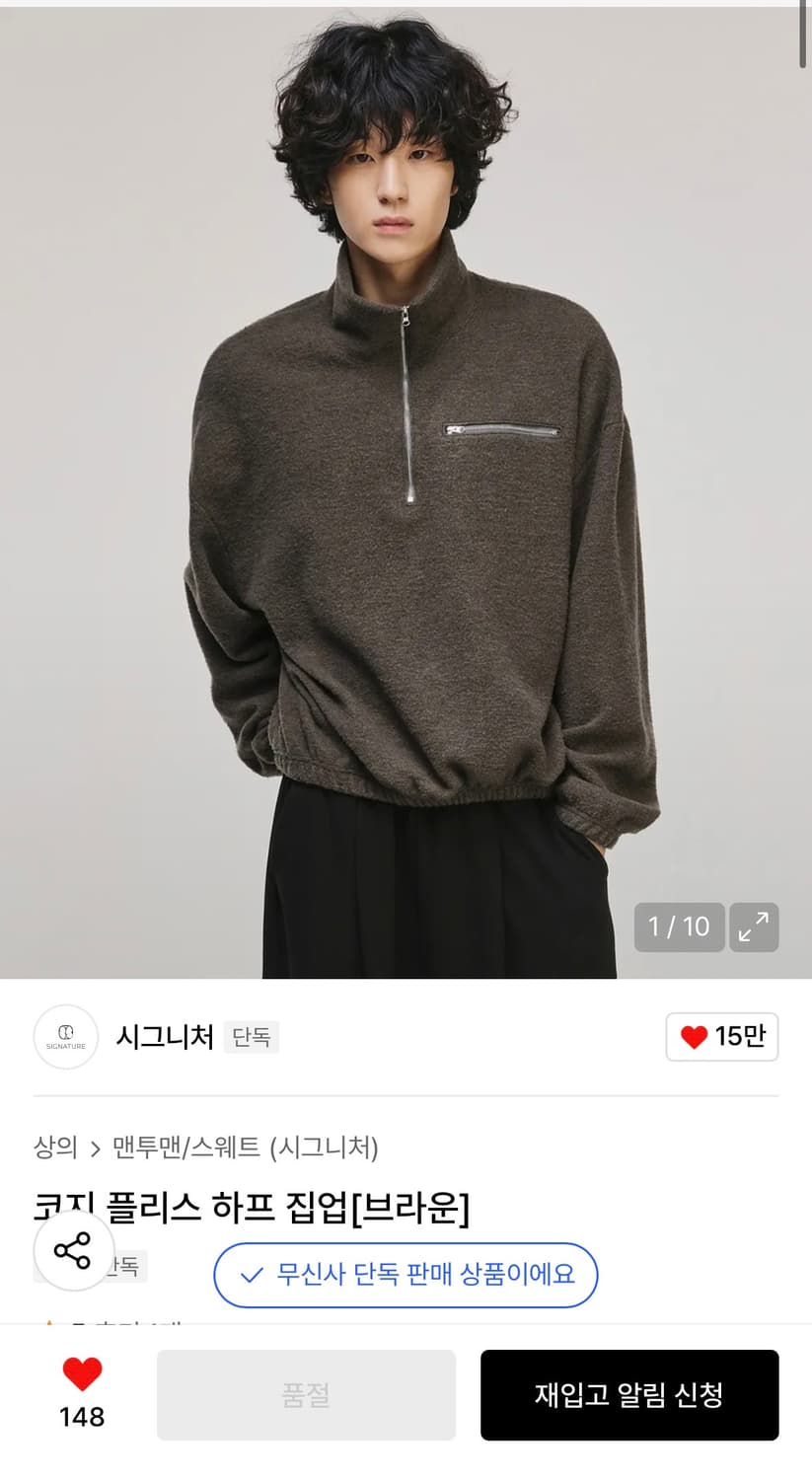The height and width of the screenshot is (1480, 812).
Task: Expand the product image to fullscreen
Action: [x=754, y=927]
